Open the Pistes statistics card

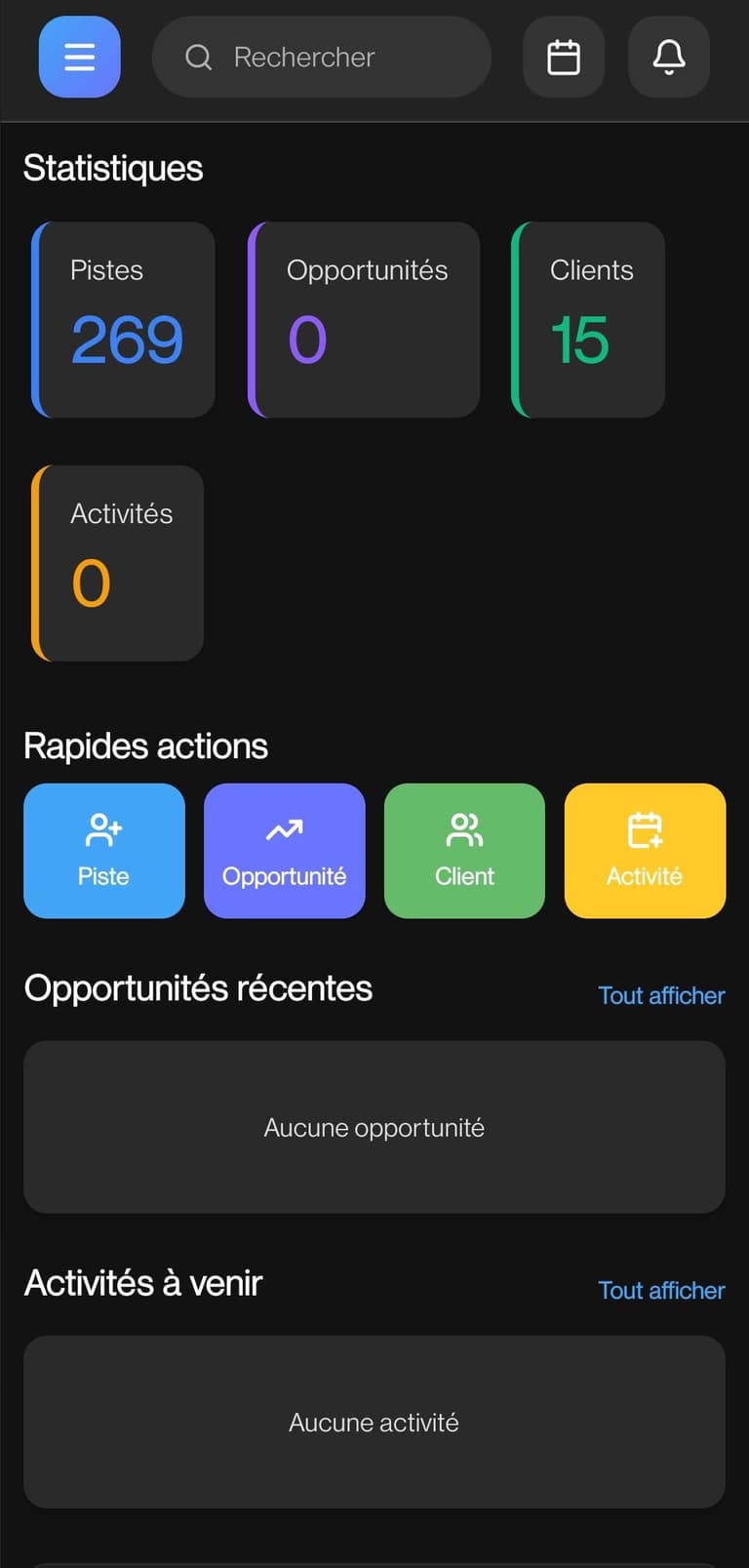click(124, 320)
